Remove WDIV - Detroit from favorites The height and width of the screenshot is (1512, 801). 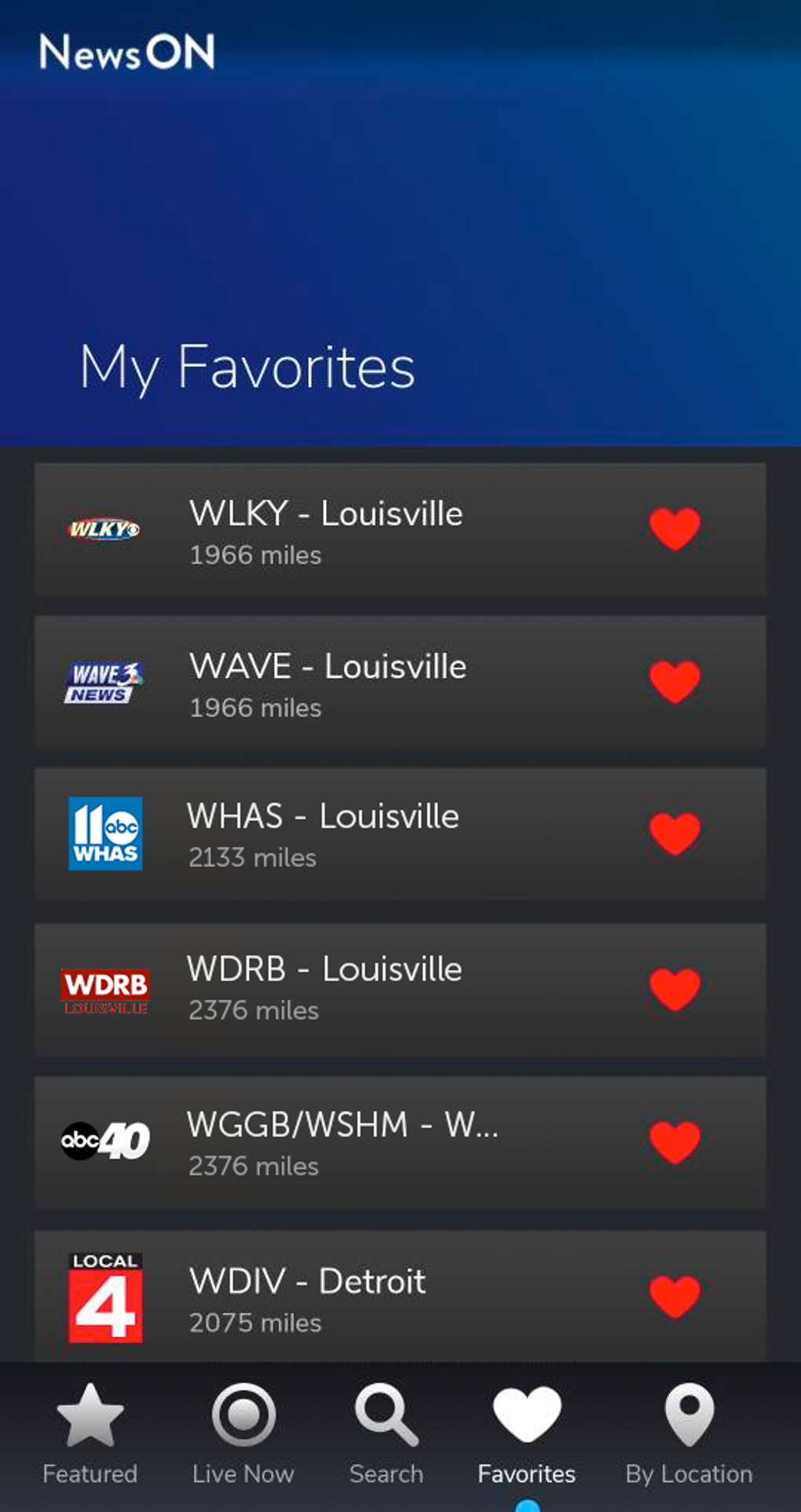coord(675,1296)
